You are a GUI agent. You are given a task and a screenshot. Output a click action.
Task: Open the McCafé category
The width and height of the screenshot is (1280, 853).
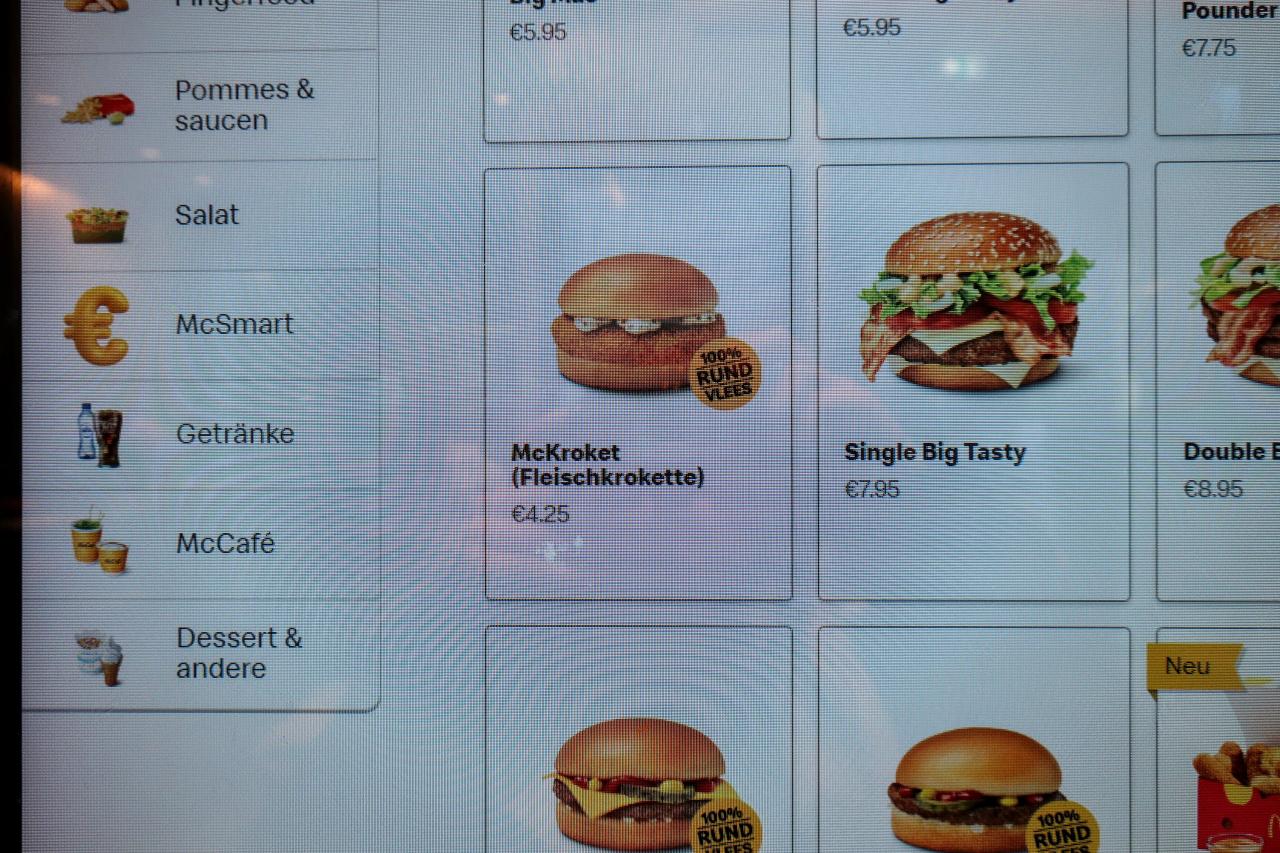(200, 544)
